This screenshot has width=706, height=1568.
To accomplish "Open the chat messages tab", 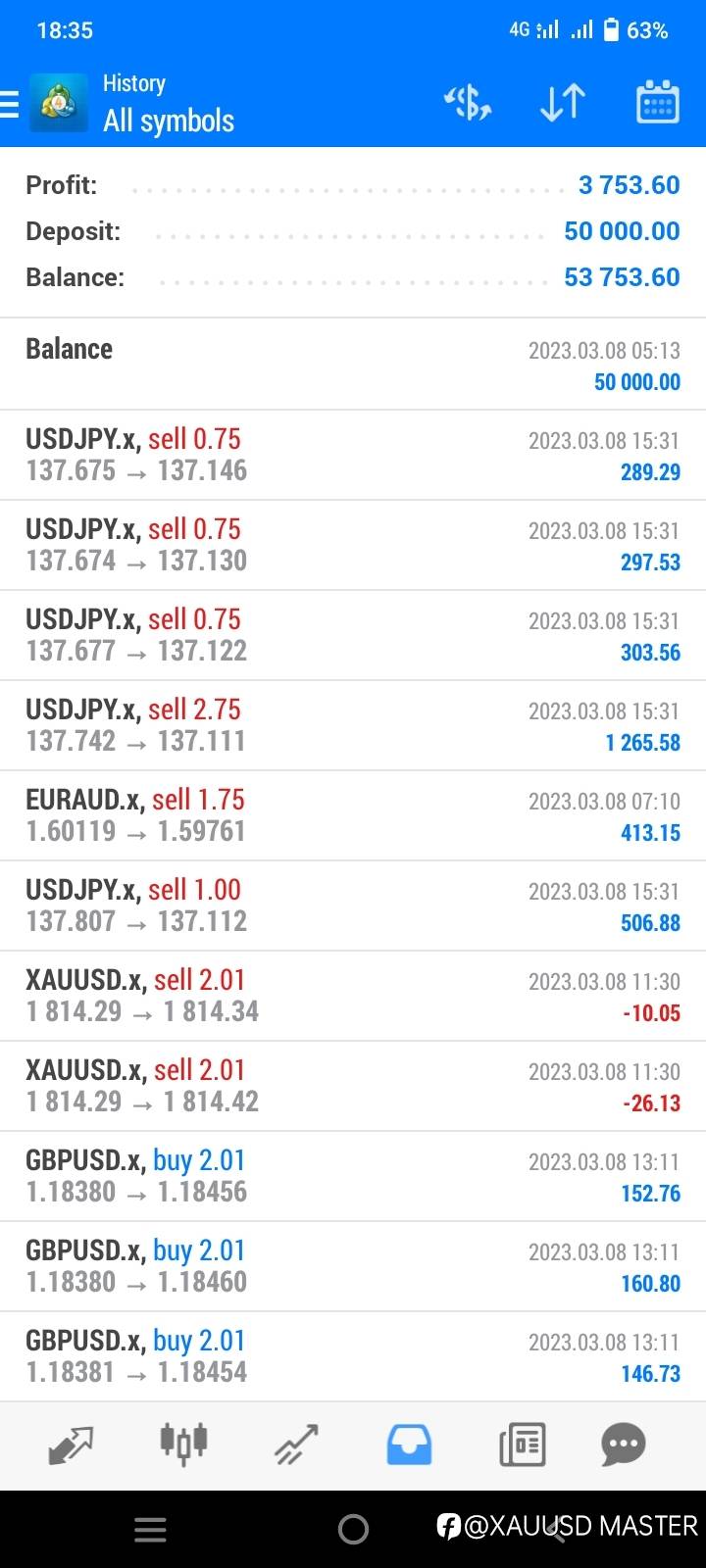I will click(x=624, y=1445).
